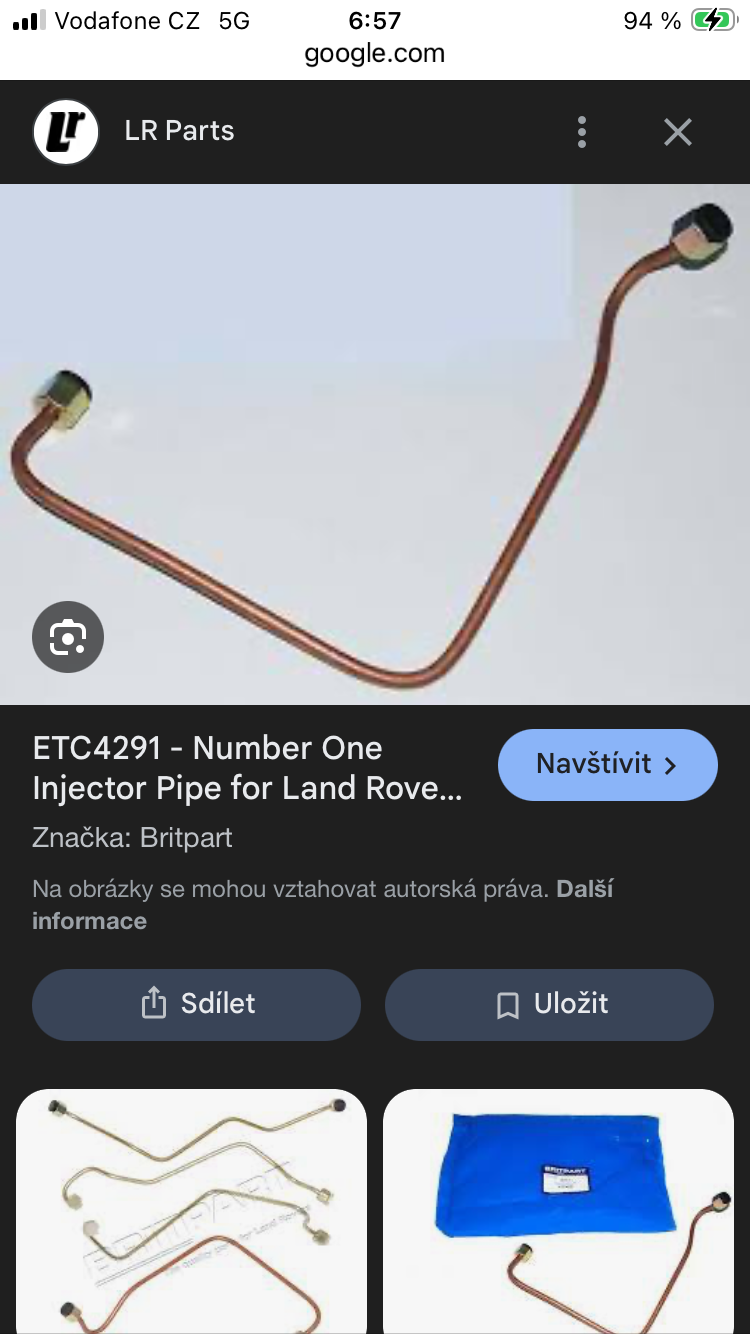Viewport: 750px width, 1334px height.
Task: Open the LR Parts source header
Action: (x=178, y=131)
